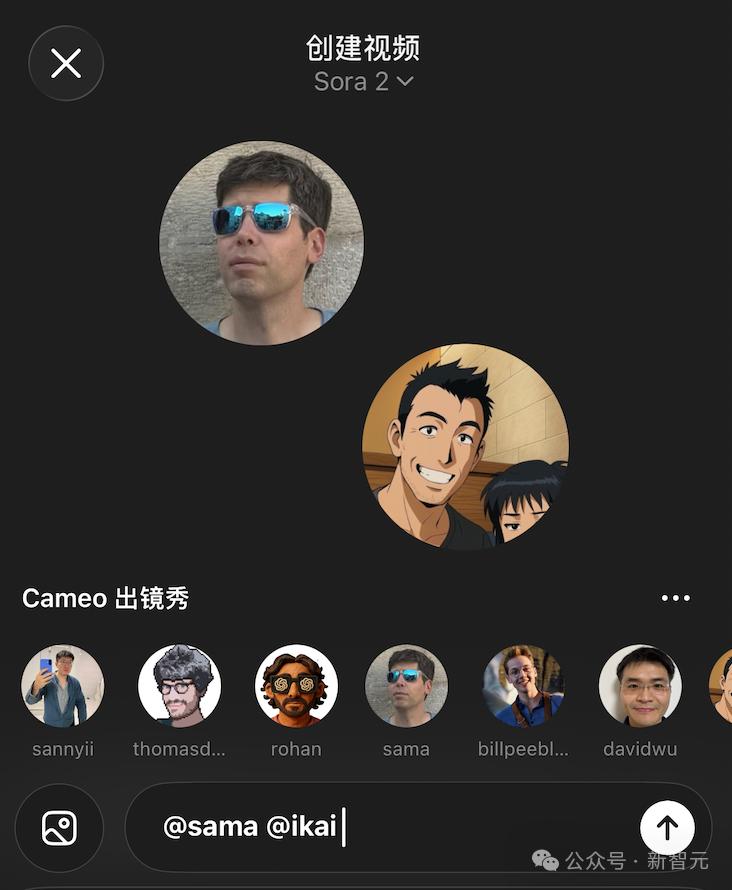Tap the prompt field with @sama @ikai

click(380, 828)
